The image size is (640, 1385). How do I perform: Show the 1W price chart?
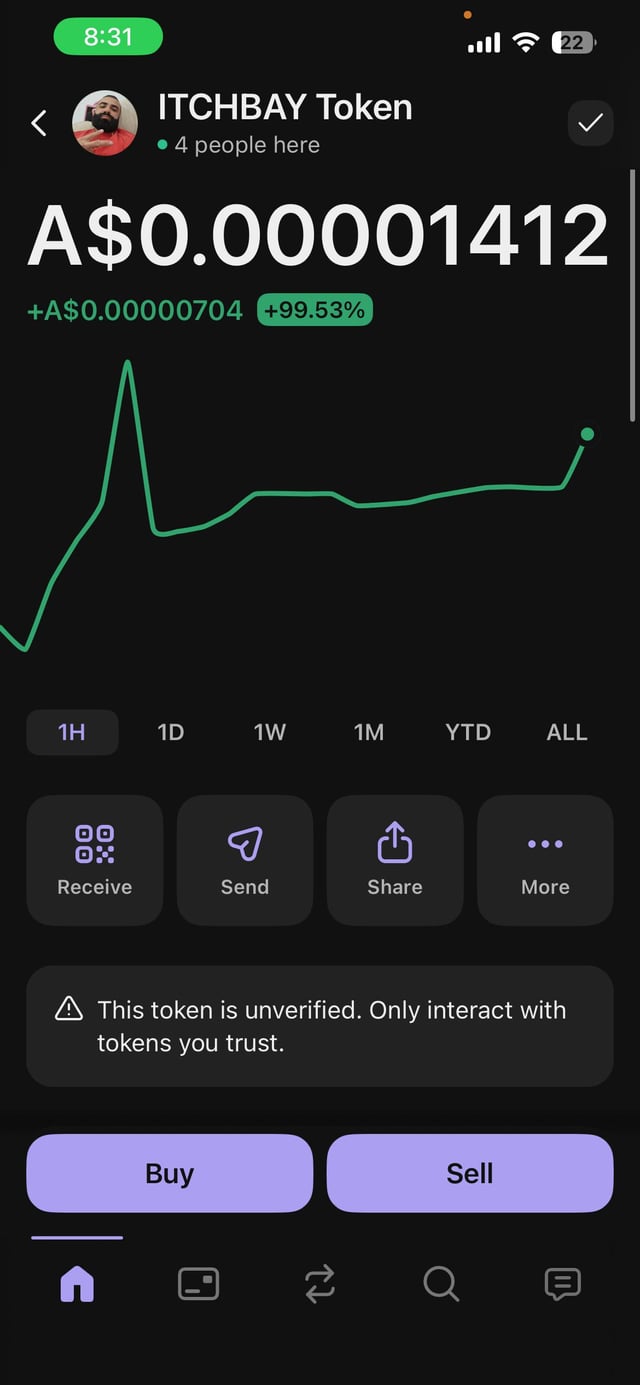point(270,732)
